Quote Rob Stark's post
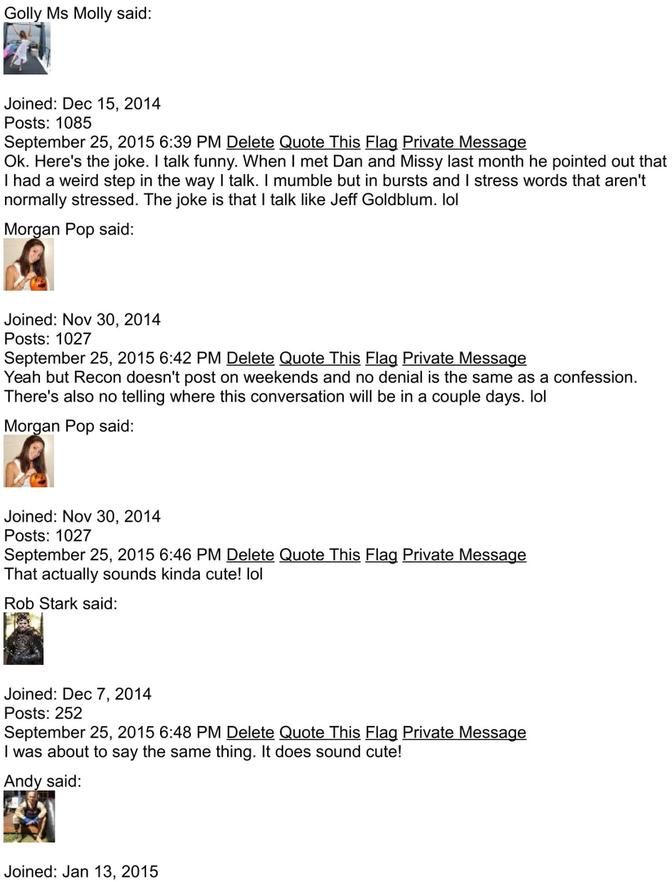Image resolution: width=672 pixels, height=882 pixels. (319, 732)
